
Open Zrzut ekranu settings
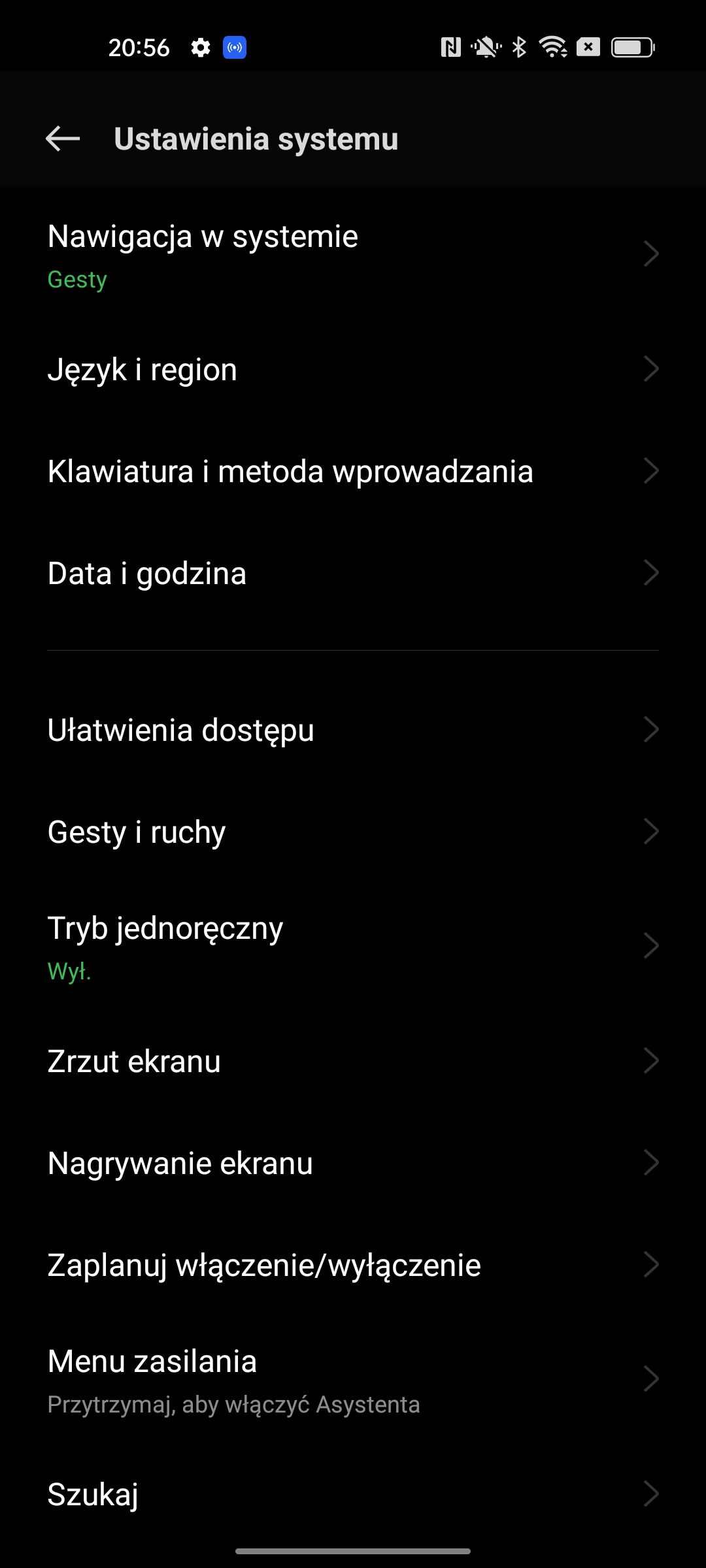[x=353, y=1061]
